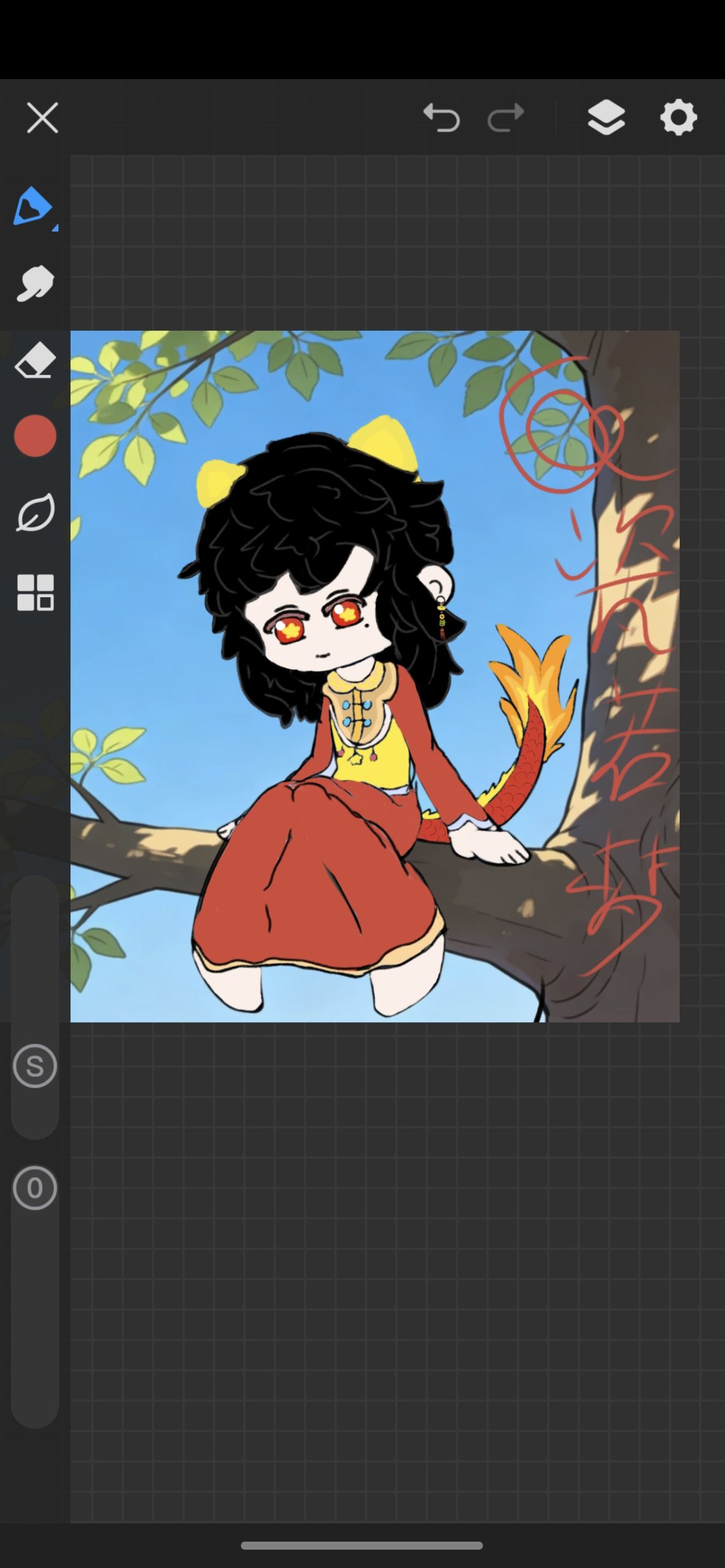Viewport: 725px width, 1568px height.
Task: Tap the leaf-shaped tool icon
Action: 35,513
